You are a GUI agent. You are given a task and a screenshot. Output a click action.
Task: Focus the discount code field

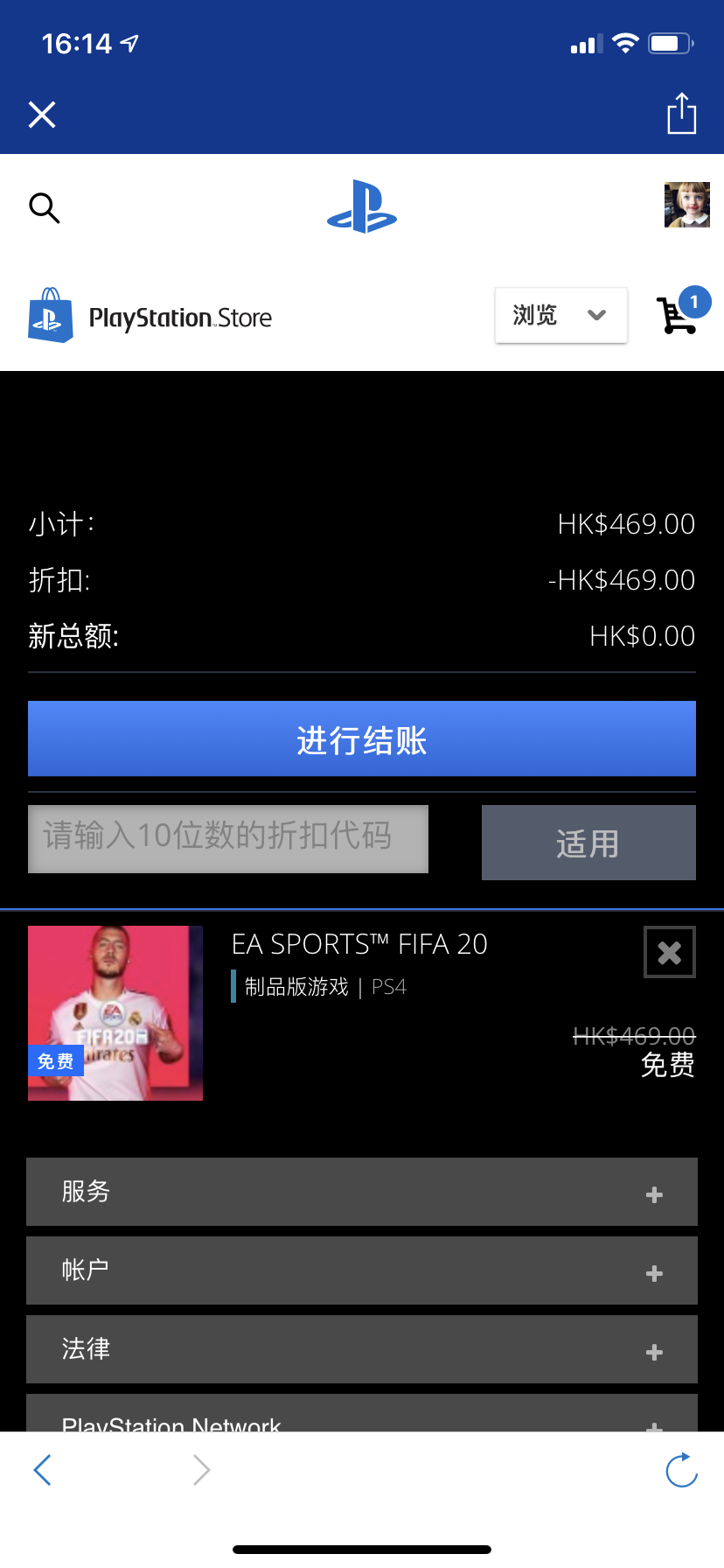click(x=228, y=839)
